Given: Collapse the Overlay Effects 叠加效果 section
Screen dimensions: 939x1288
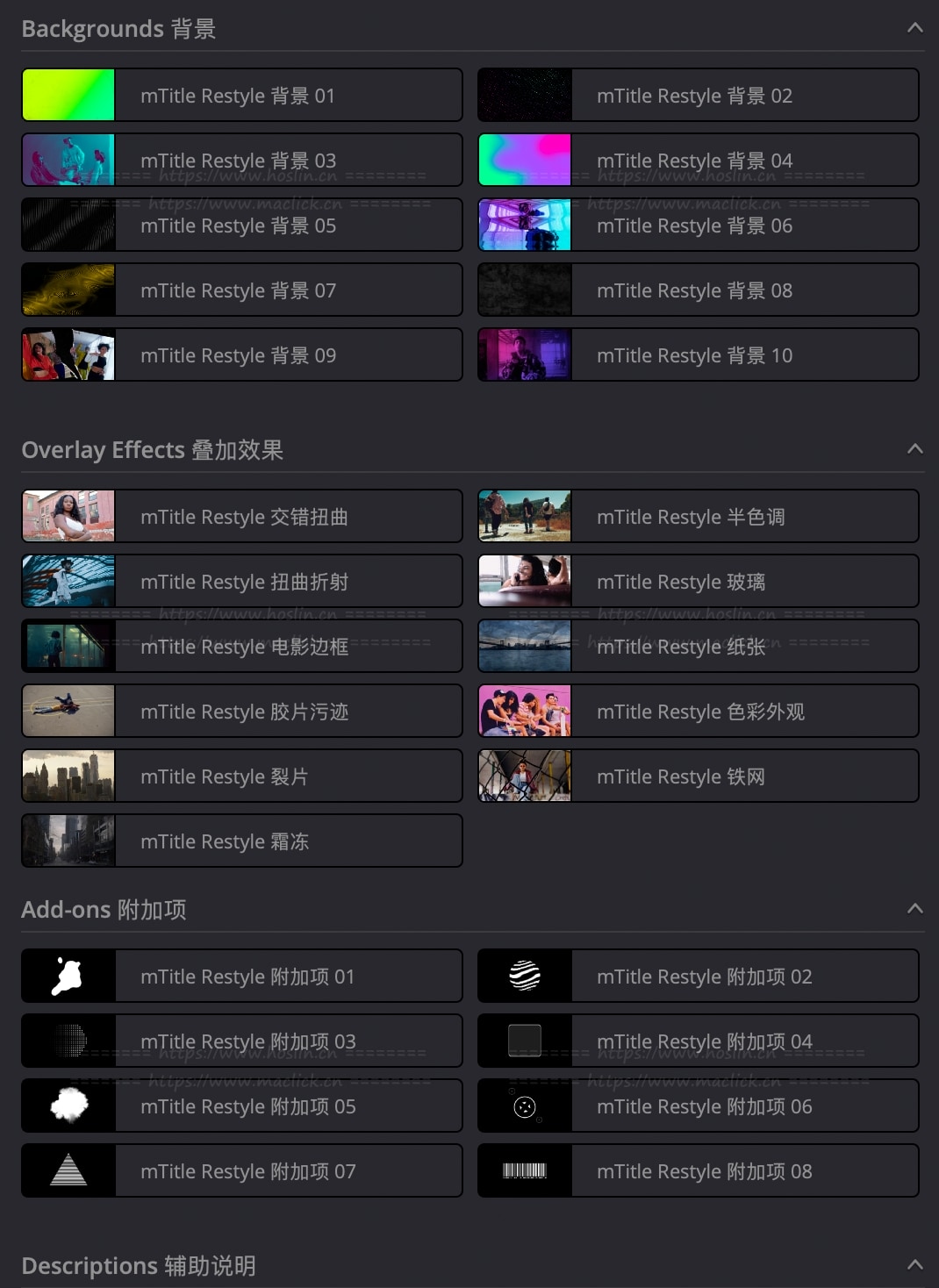Looking at the screenshot, I should coord(914,449).
